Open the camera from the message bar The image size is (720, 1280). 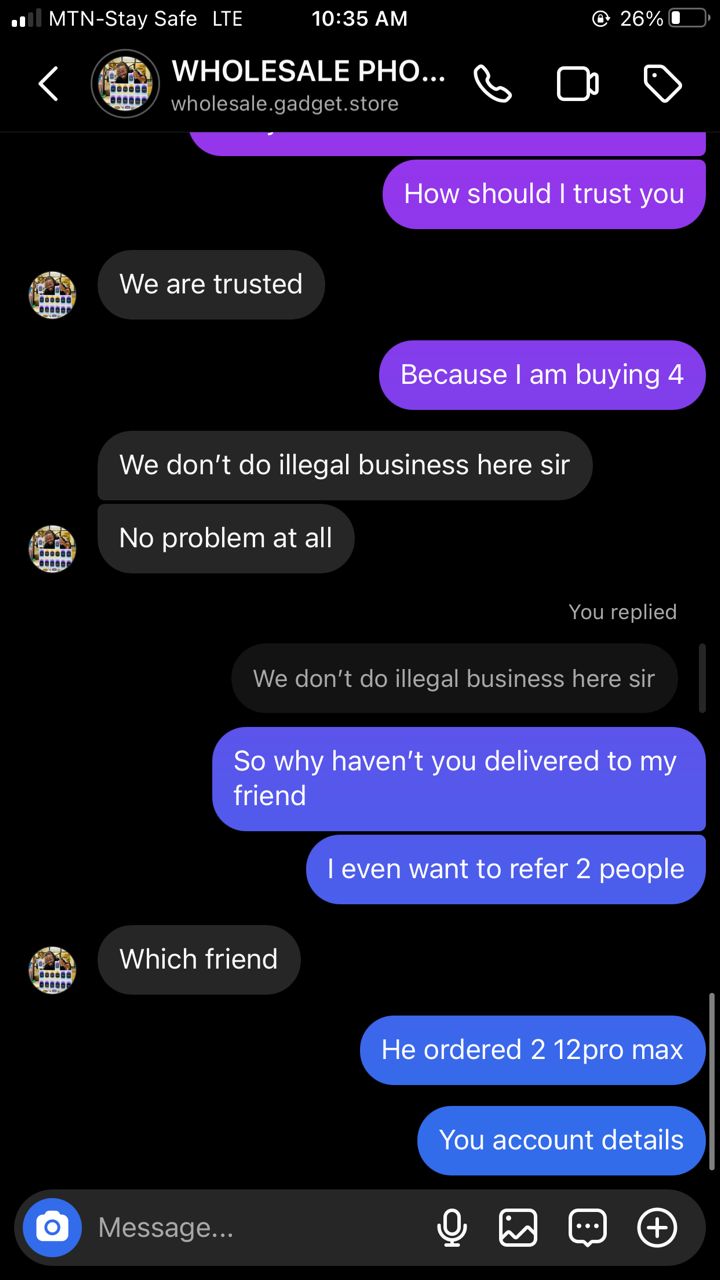tap(52, 1227)
